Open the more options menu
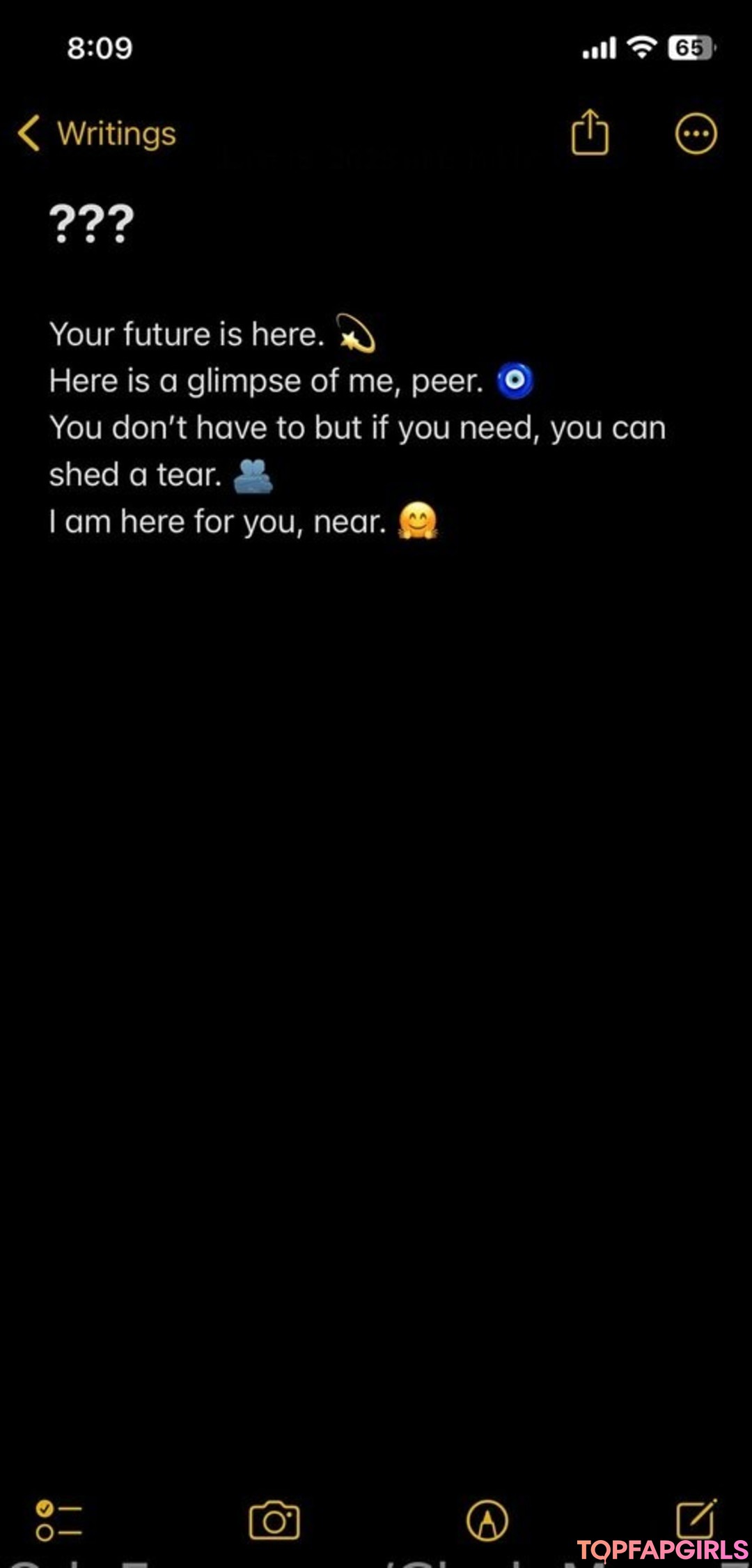Image resolution: width=752 pixels, height=1568 pixels. coord(696,133)
